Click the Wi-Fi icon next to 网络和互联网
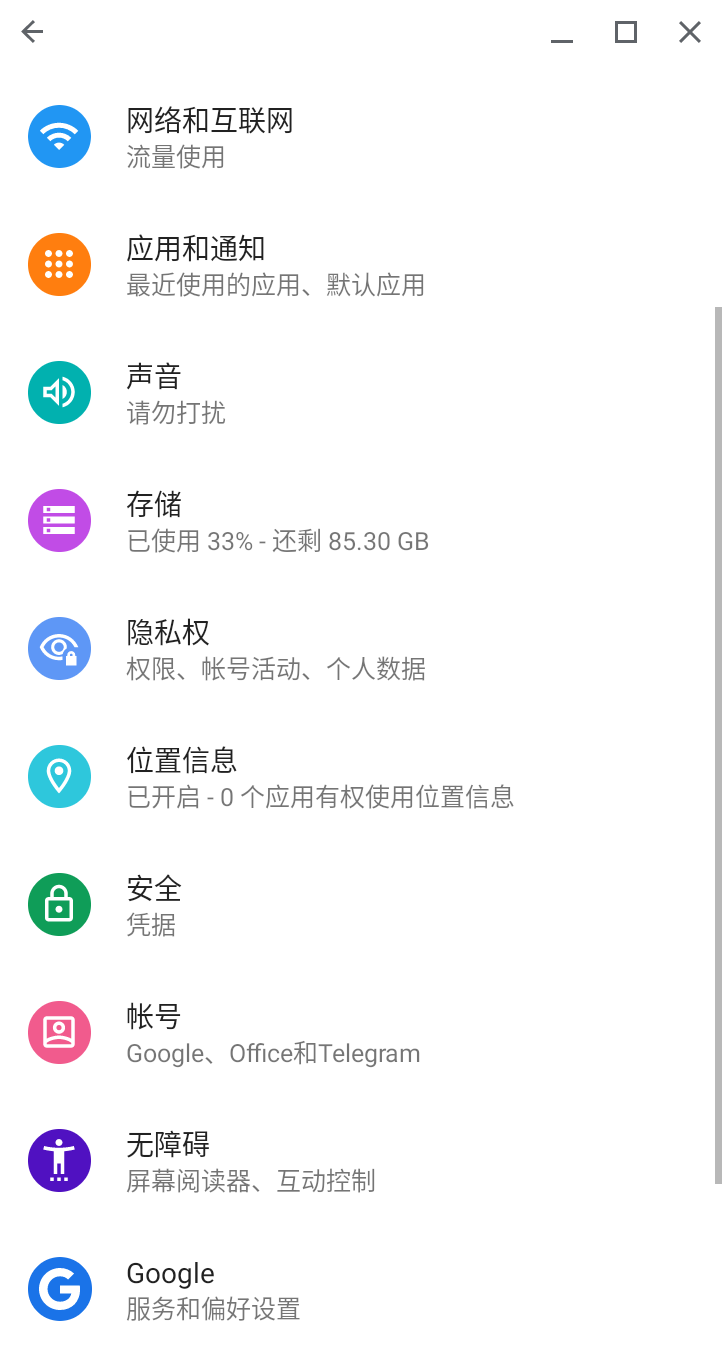Viewport: 722px width, 1346px height. (59, 136)
